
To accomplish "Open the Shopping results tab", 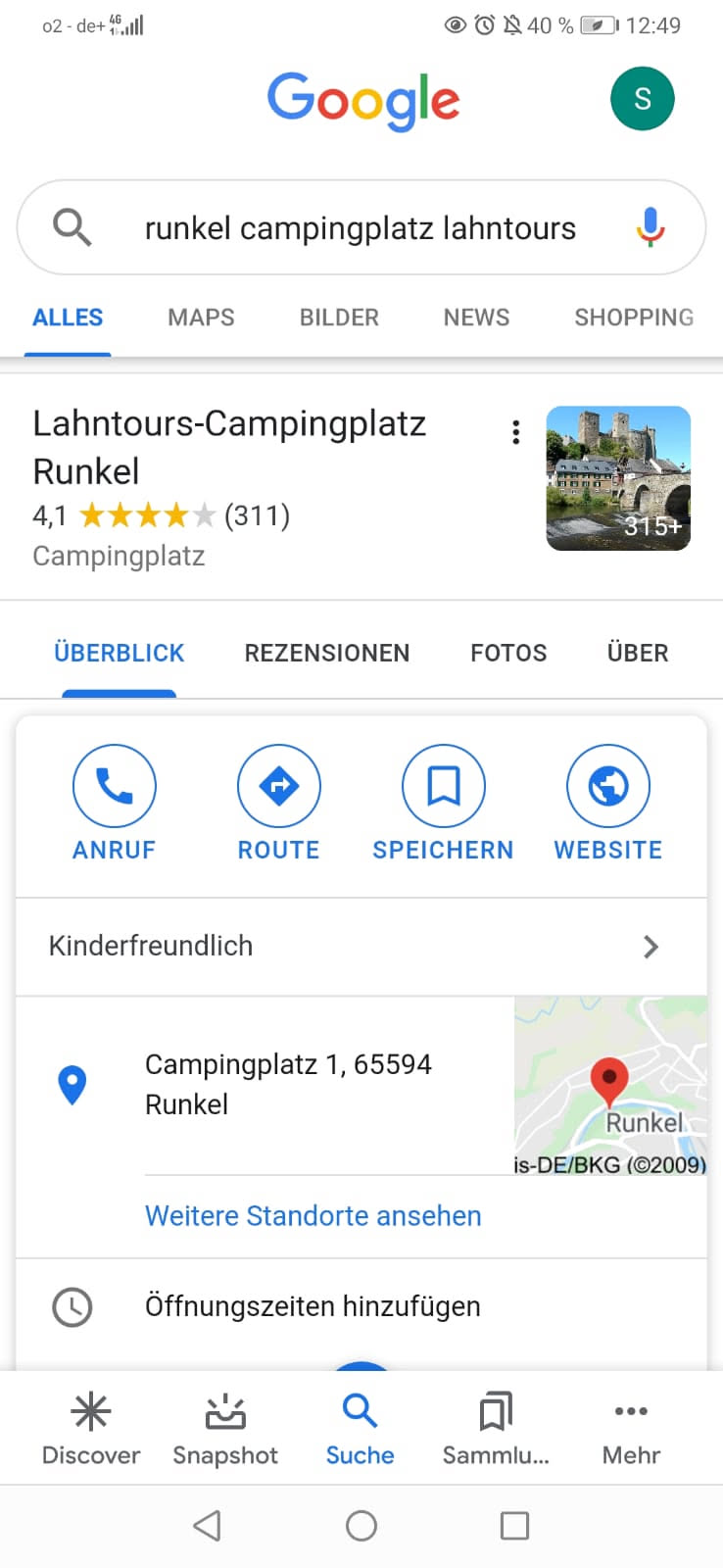I will point(633,318).
